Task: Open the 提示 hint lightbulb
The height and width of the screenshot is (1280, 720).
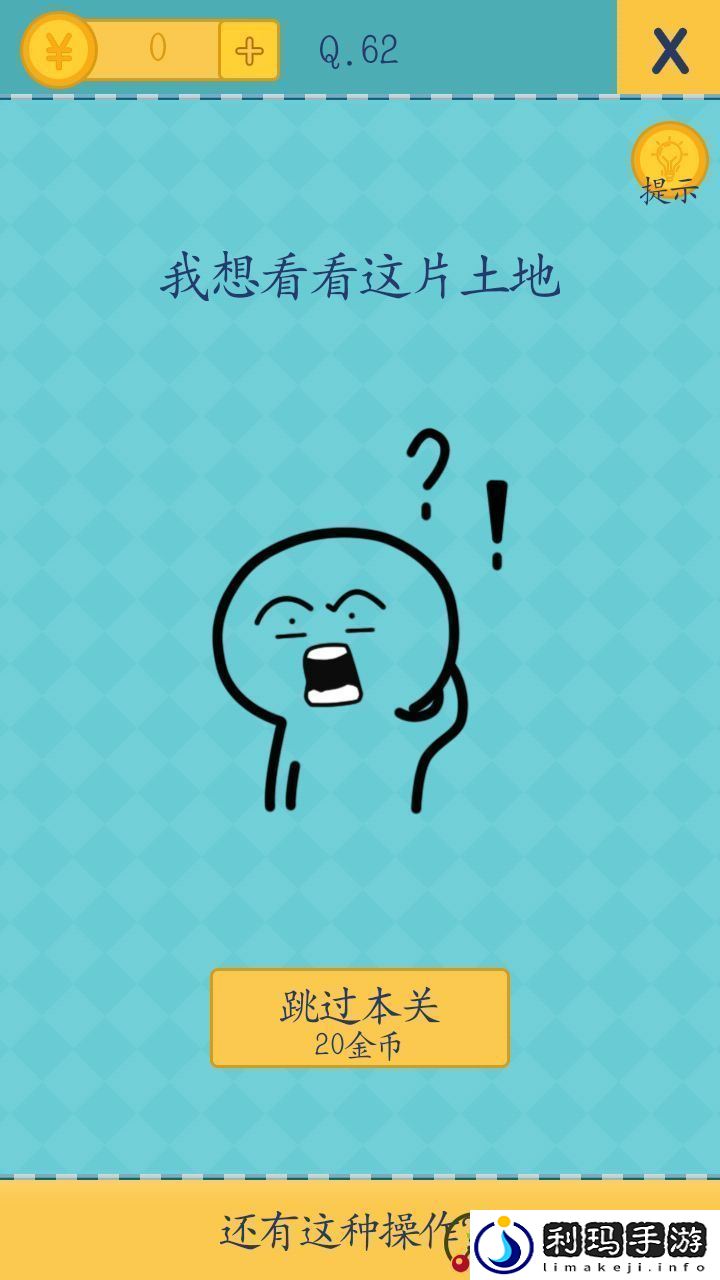Action: point(669,161)
